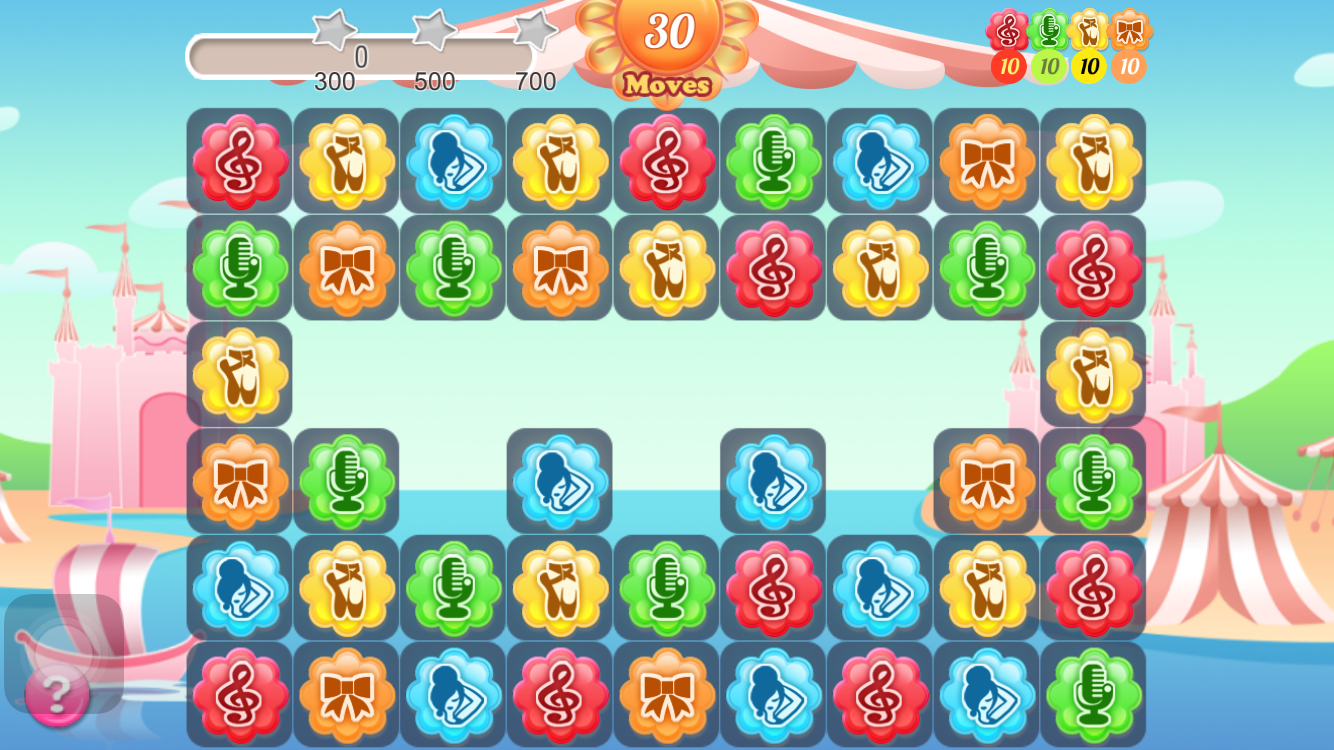Image resolution: width=1334 pixels, height=750 pixels.
Task: Select the red treble clef tile in the top-left corner
Action: pyautogui.click(x=240, y=161)
